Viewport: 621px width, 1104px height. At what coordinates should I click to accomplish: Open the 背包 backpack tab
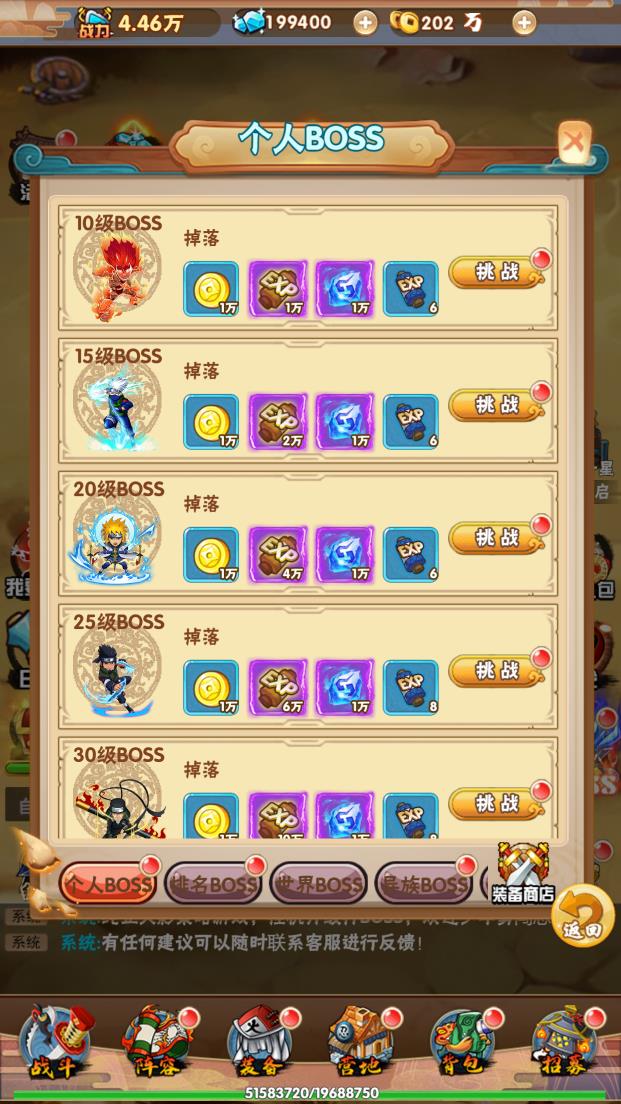[x=463, y=1041]
